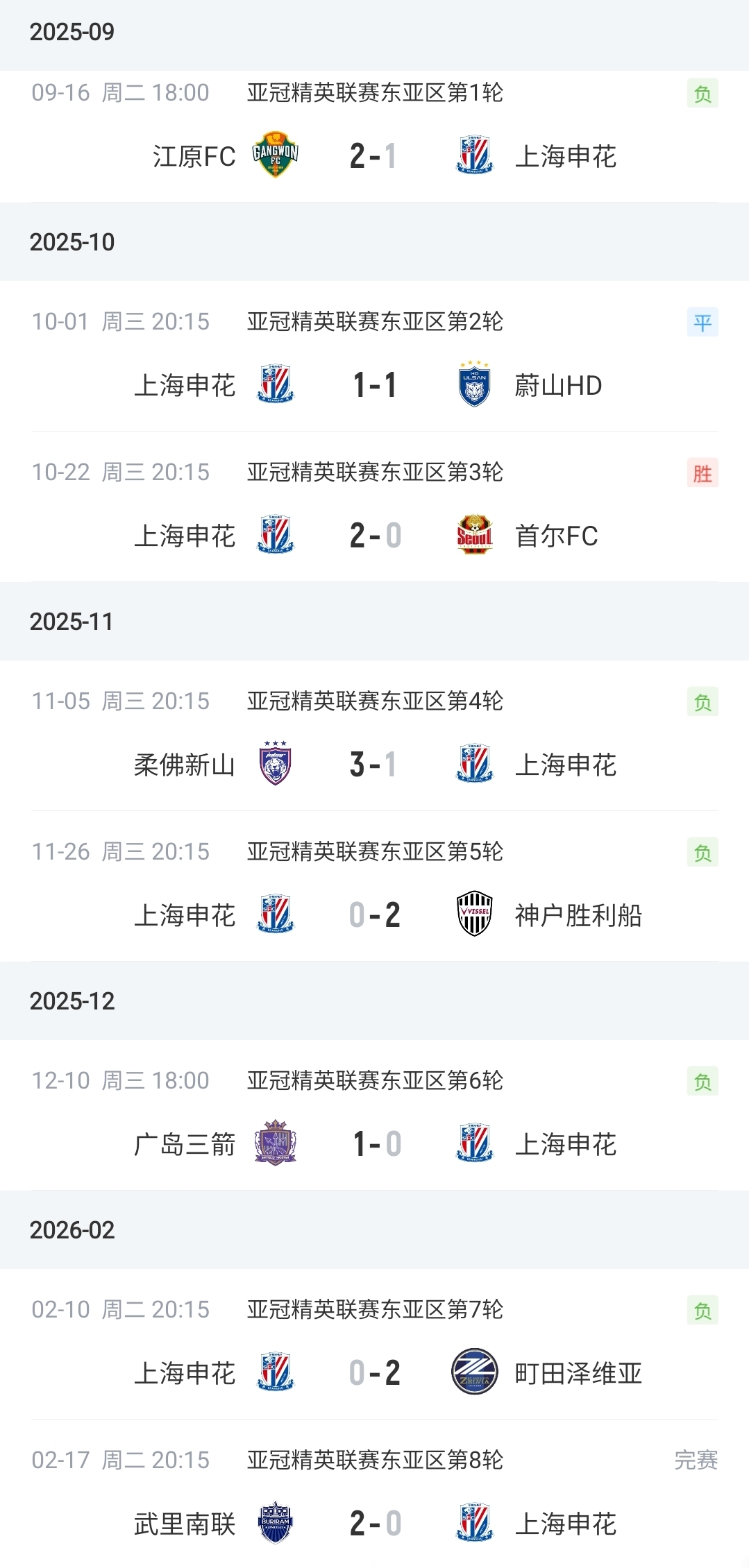View the 上海申花 vs 町田泽维亚 0-2 match
The image size is (749, 1568).
pos(374,1373)
